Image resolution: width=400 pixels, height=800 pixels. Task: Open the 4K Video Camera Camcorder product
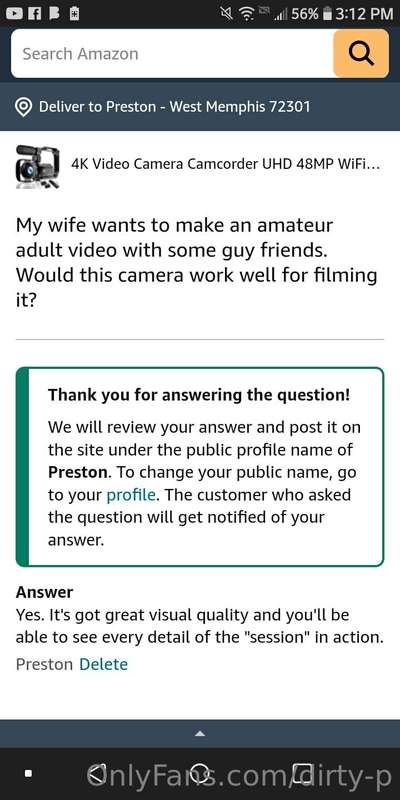tap(199, 165)
